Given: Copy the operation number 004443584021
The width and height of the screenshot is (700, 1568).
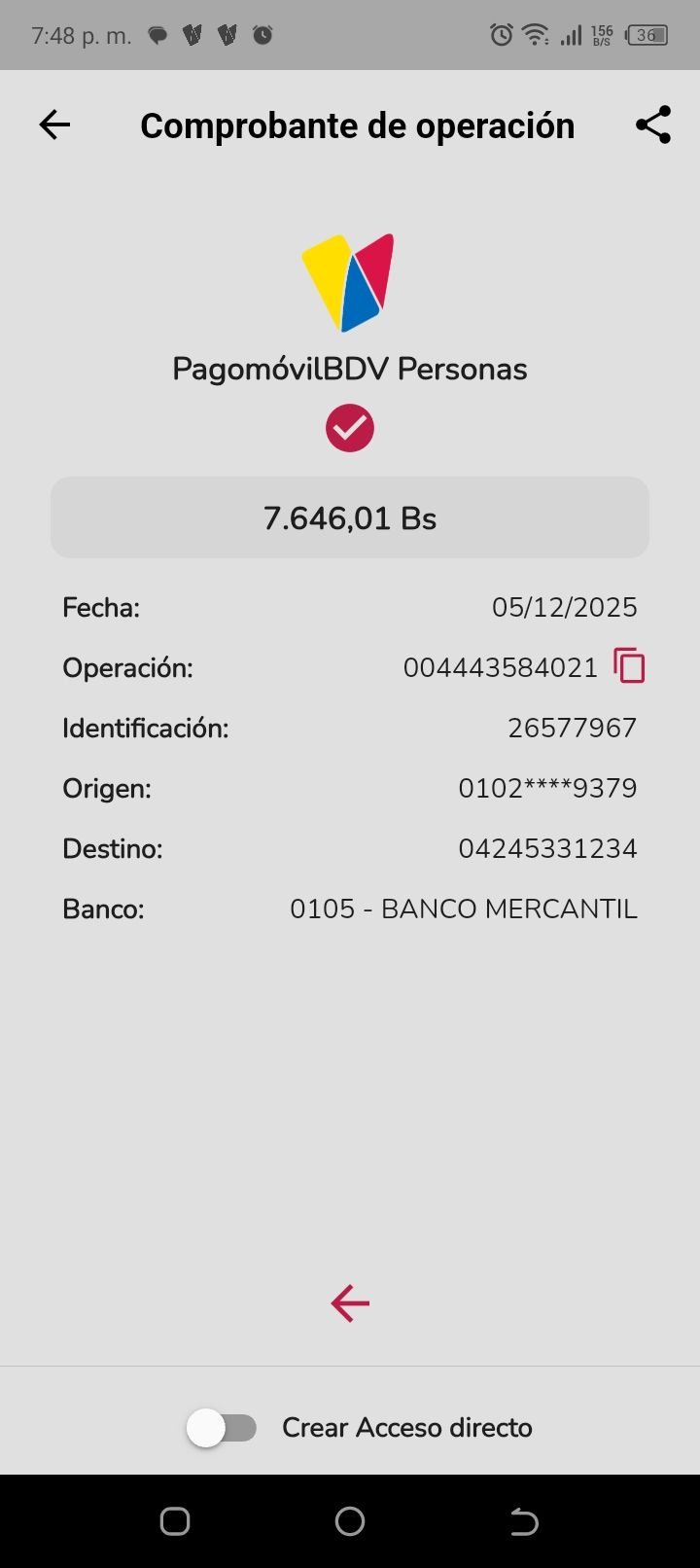Looking at the screenshot, I should coord(629,666).
